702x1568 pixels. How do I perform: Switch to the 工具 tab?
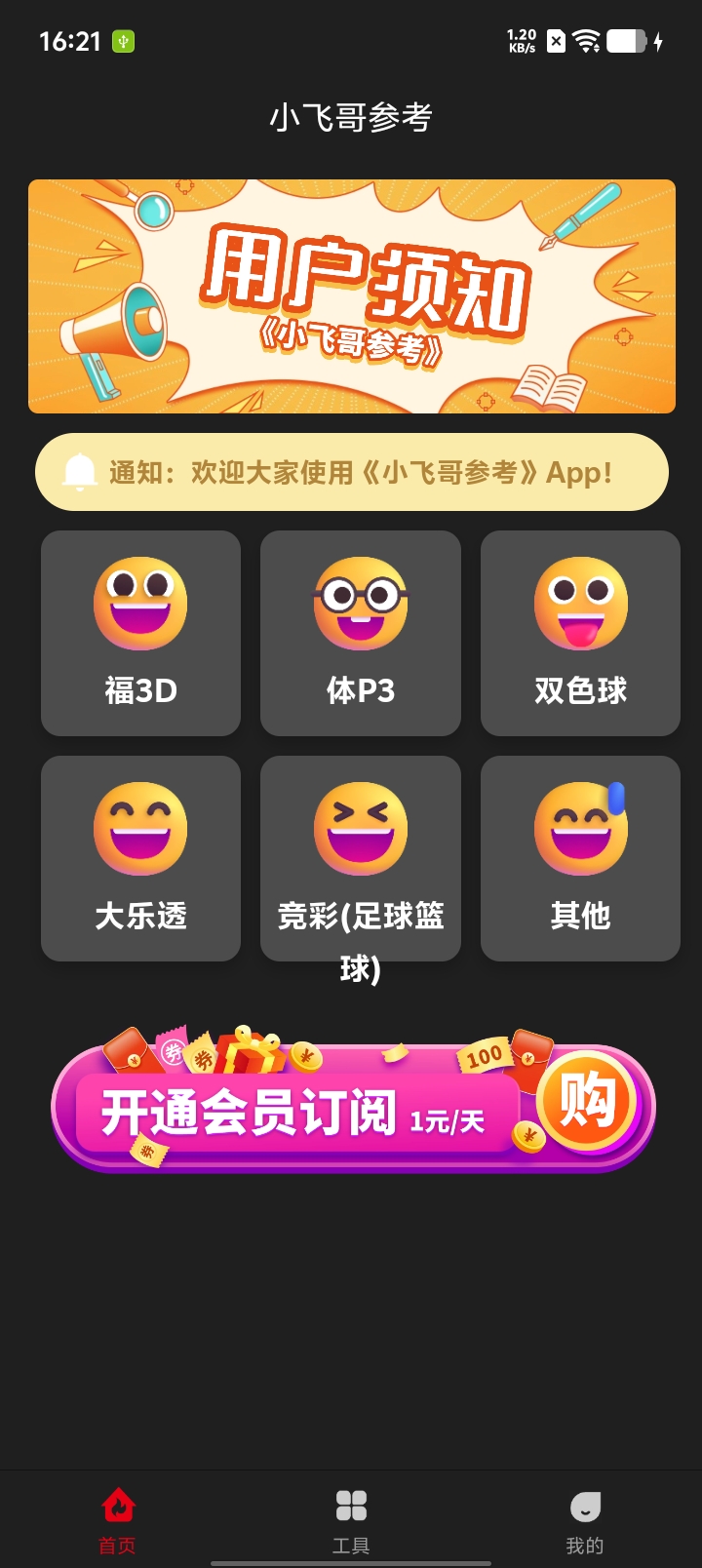pos(351,1519)
